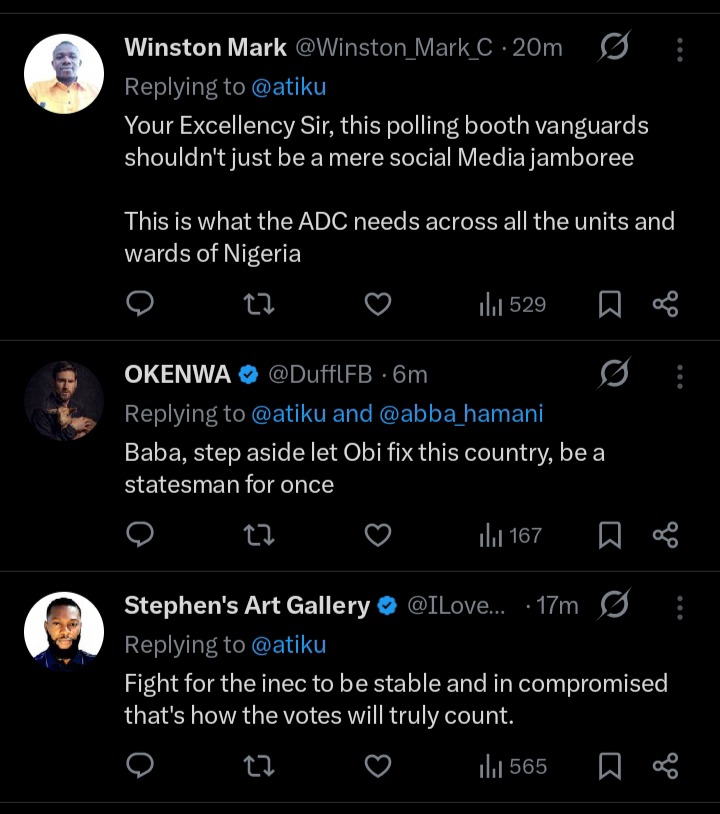Bookmark OKENWA's tweet

[x=610, y=535]
